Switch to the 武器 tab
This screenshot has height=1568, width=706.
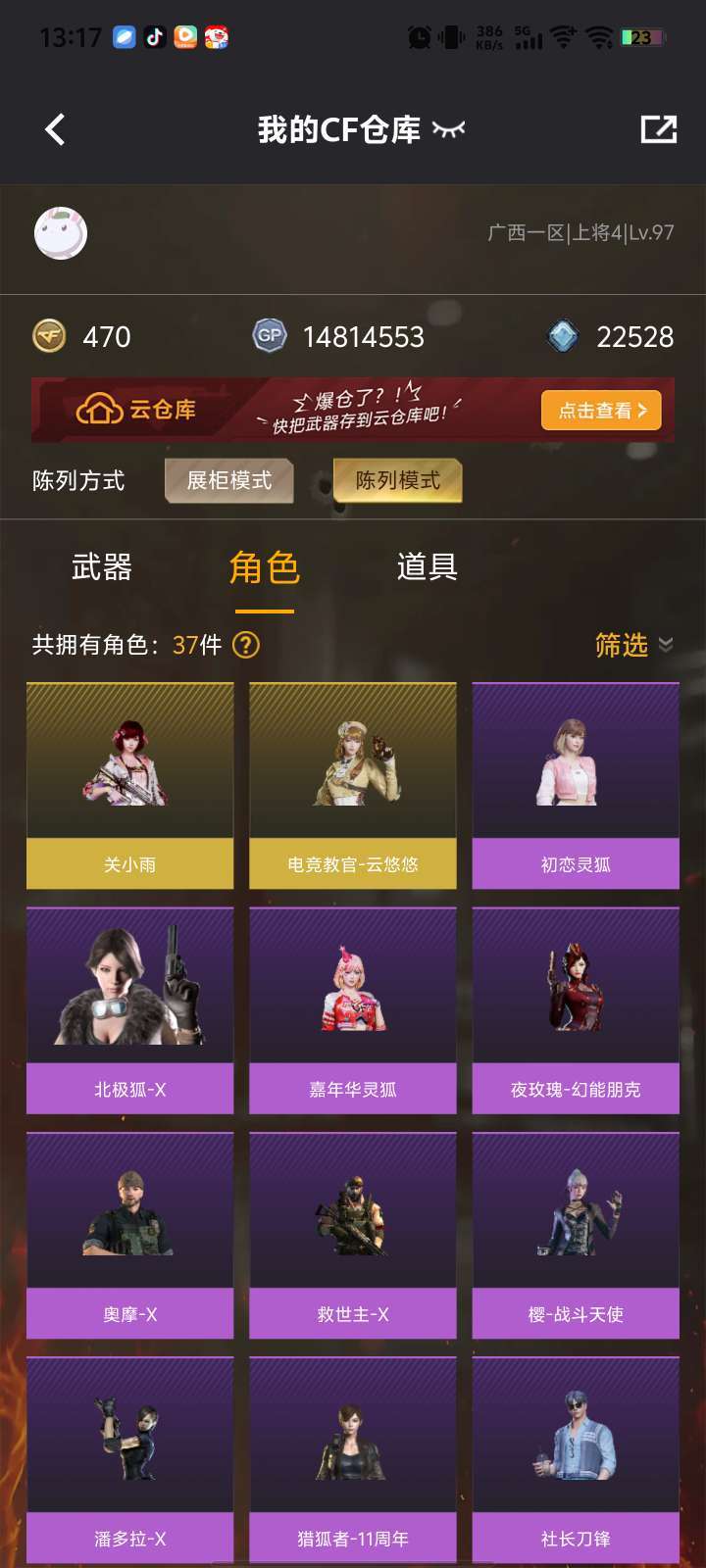coord(101,568)
